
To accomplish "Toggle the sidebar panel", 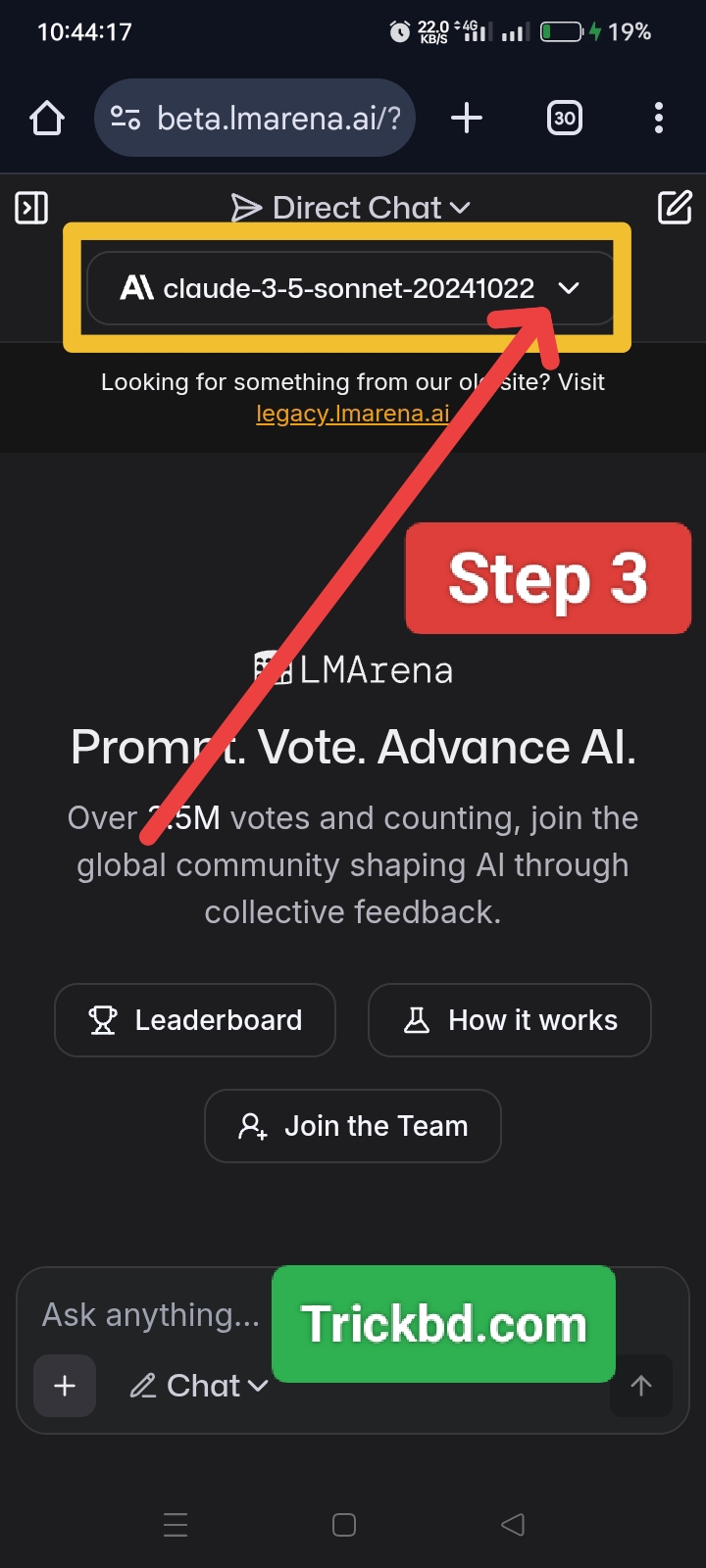I will 31,208.
